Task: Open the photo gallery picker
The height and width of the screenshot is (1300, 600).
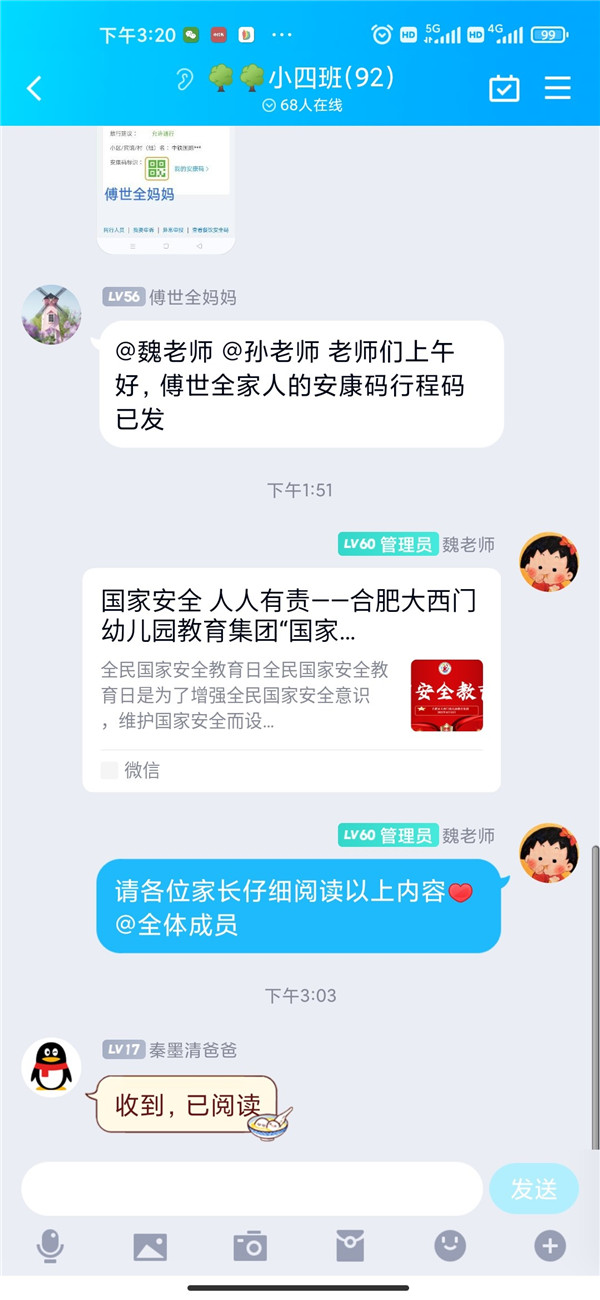Action: [150, 1246]
